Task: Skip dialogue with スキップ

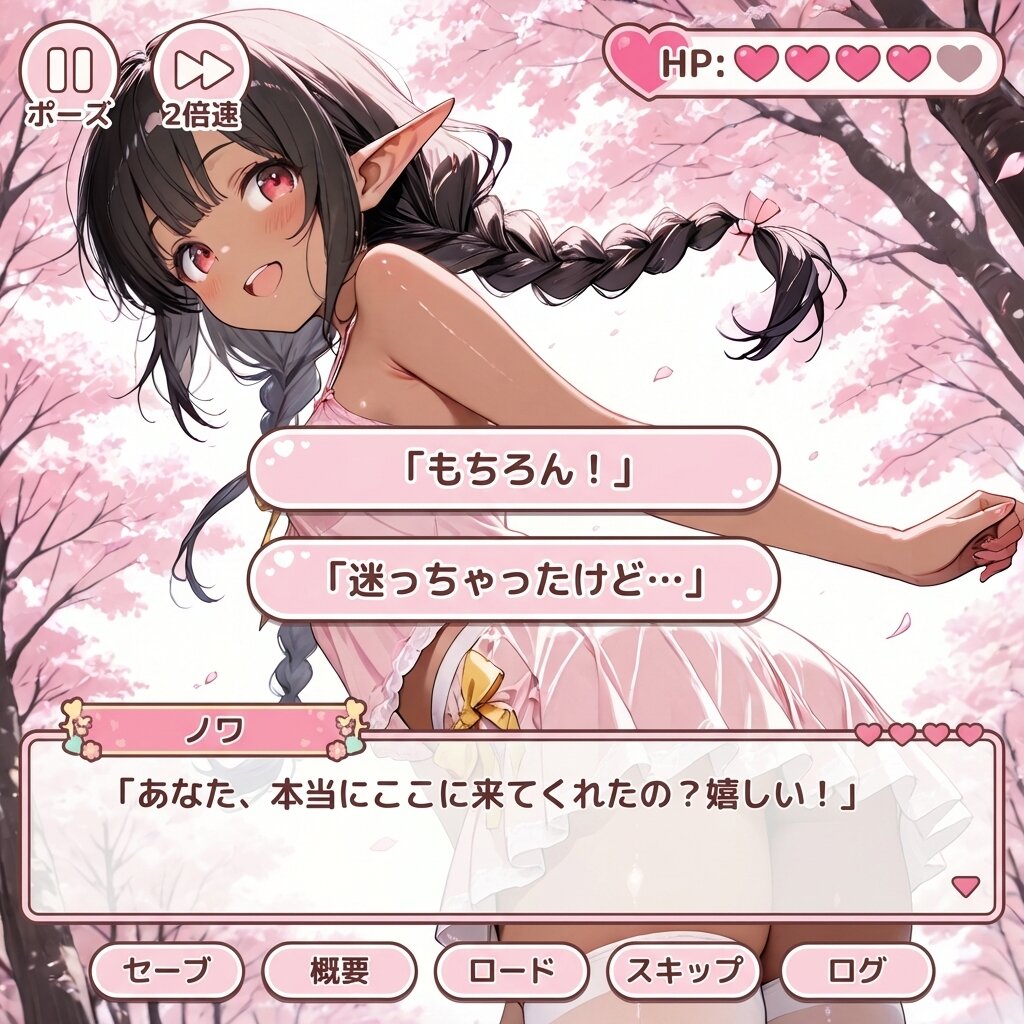Action: point(684,971)
